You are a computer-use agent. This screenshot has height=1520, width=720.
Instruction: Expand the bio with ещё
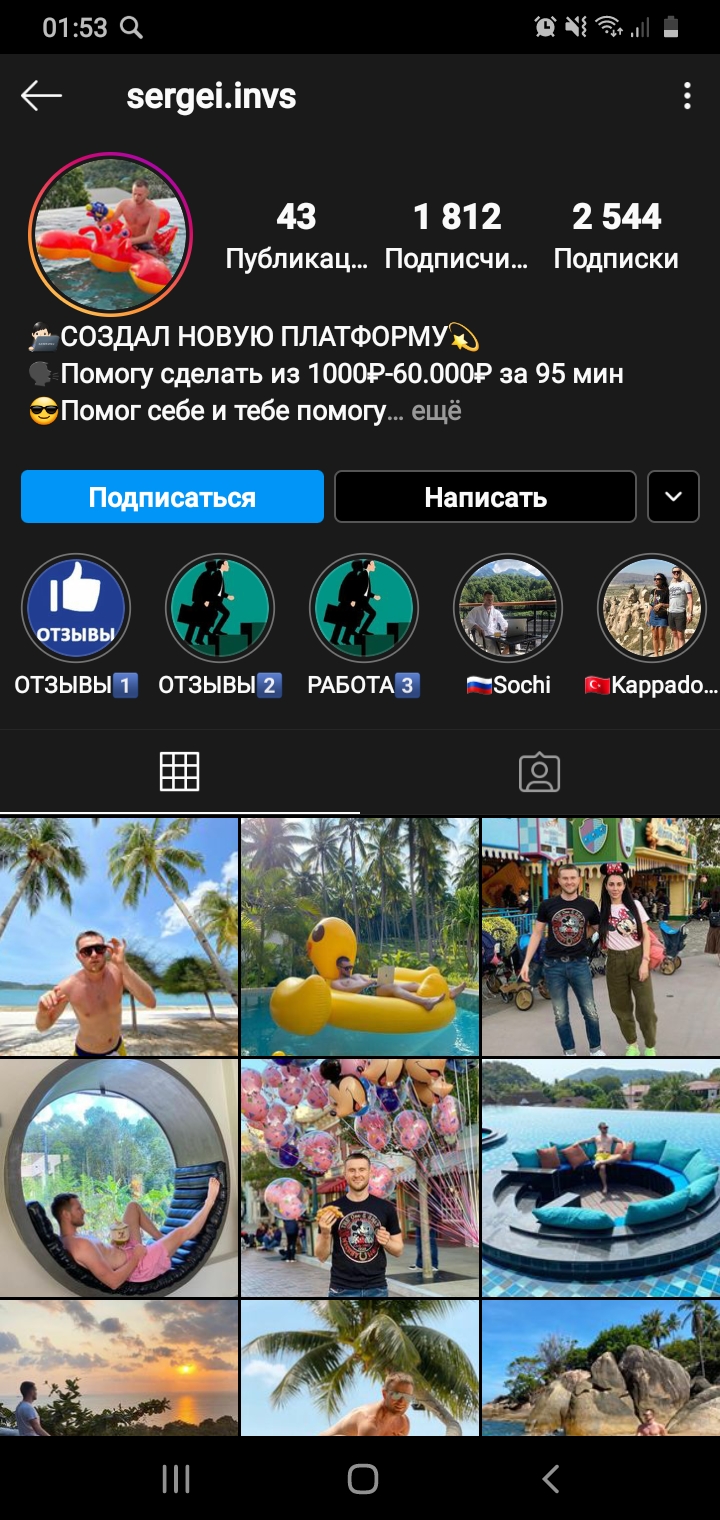coord(437,411)
